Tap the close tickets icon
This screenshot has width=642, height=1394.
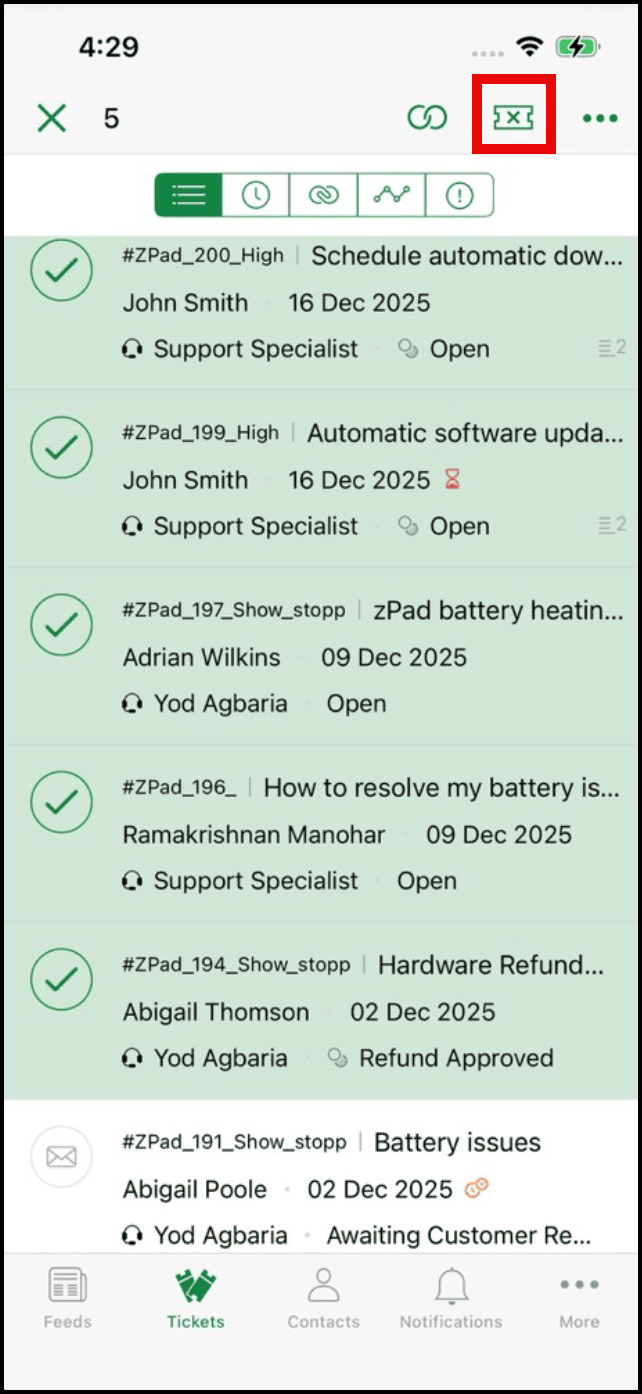[513, 118]
